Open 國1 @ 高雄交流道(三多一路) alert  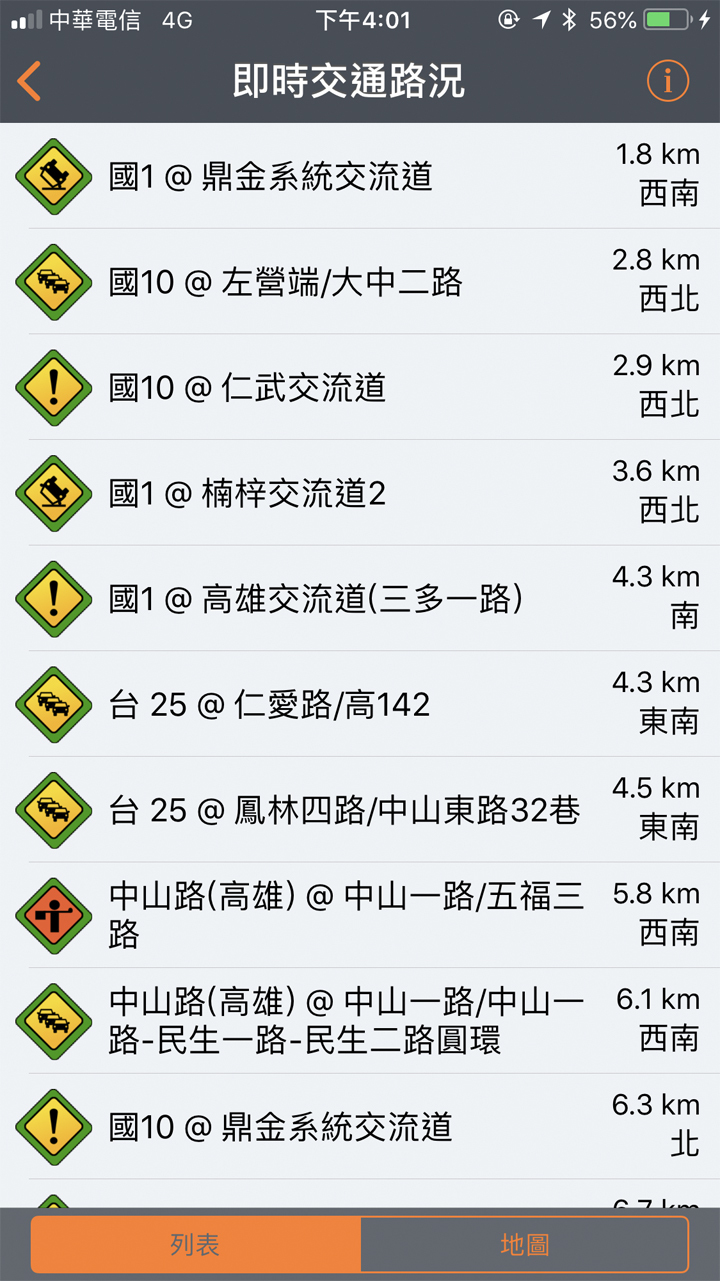pyautogui.click(x=360, y=599)
